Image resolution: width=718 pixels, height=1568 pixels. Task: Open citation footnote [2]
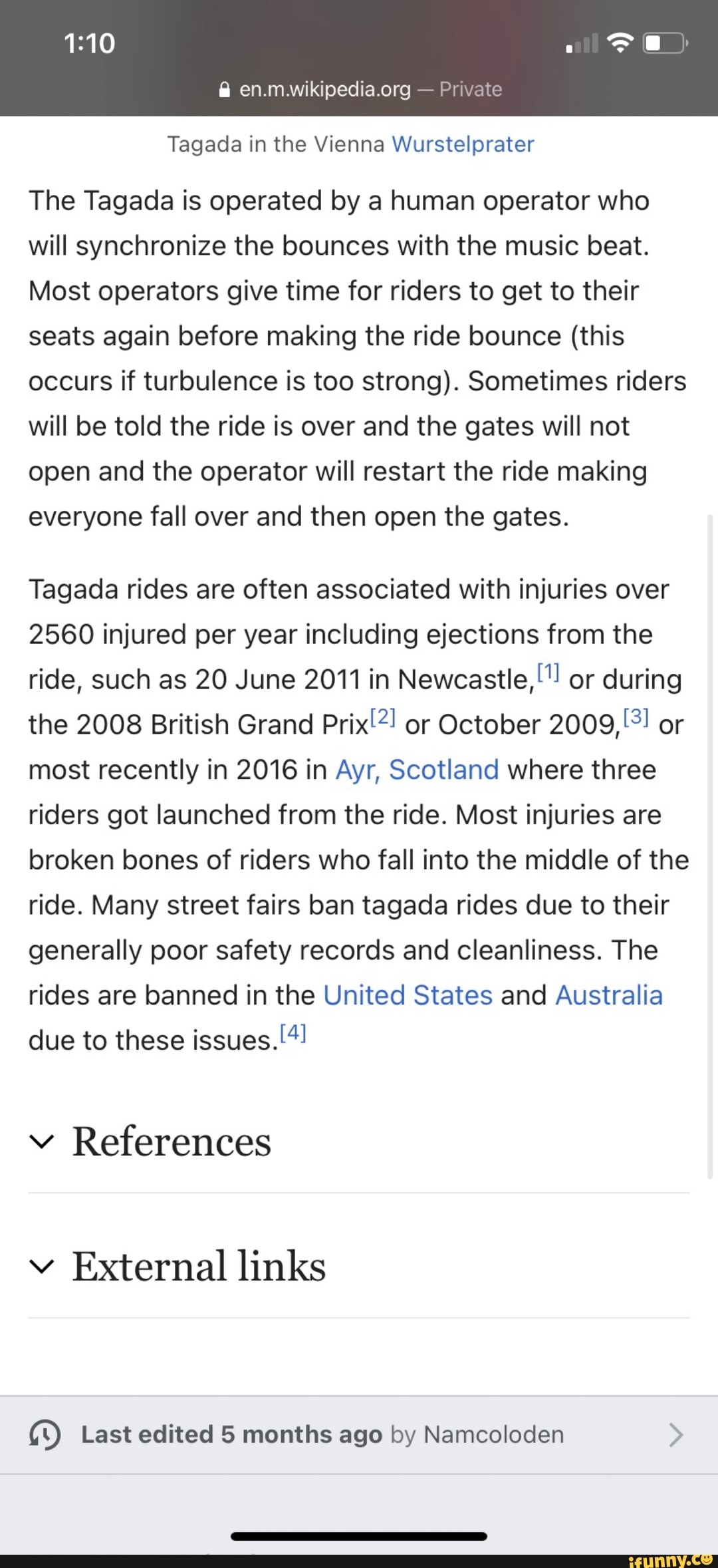[x=383, y=718]
